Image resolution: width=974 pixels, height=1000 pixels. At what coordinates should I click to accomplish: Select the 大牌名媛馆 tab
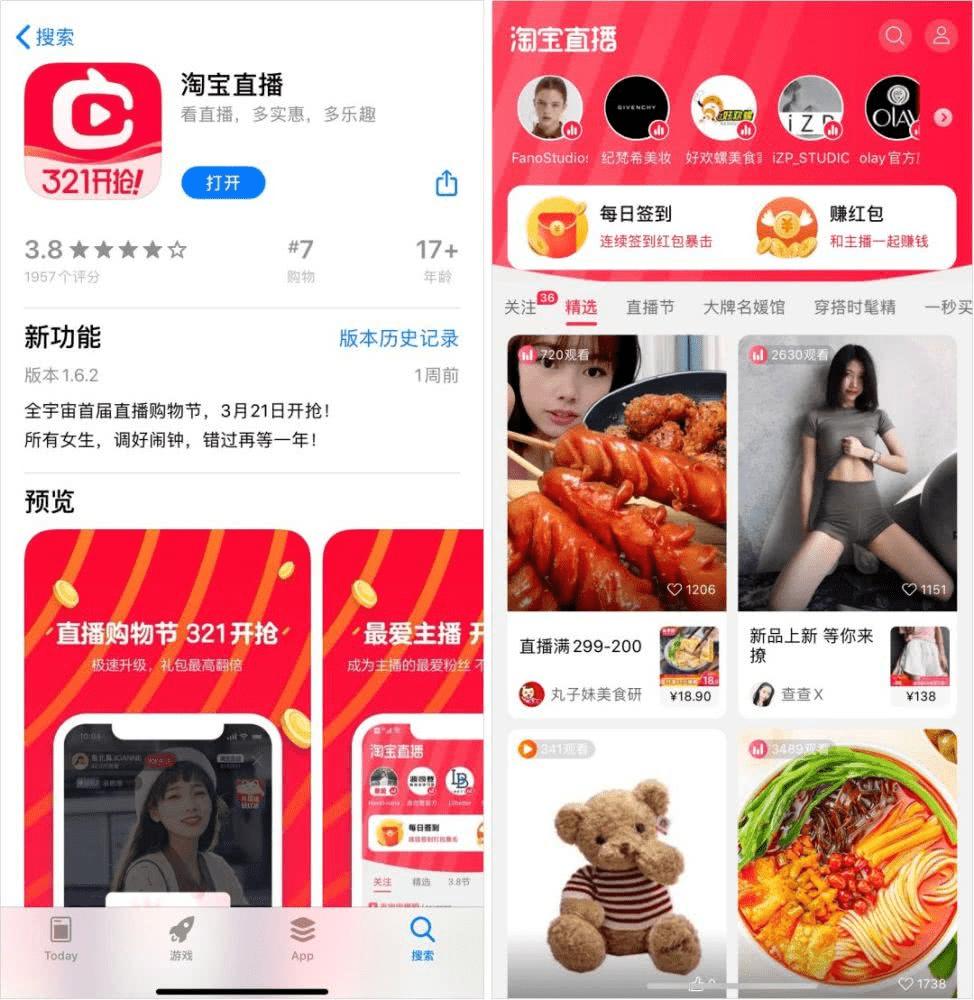point(743,308)
